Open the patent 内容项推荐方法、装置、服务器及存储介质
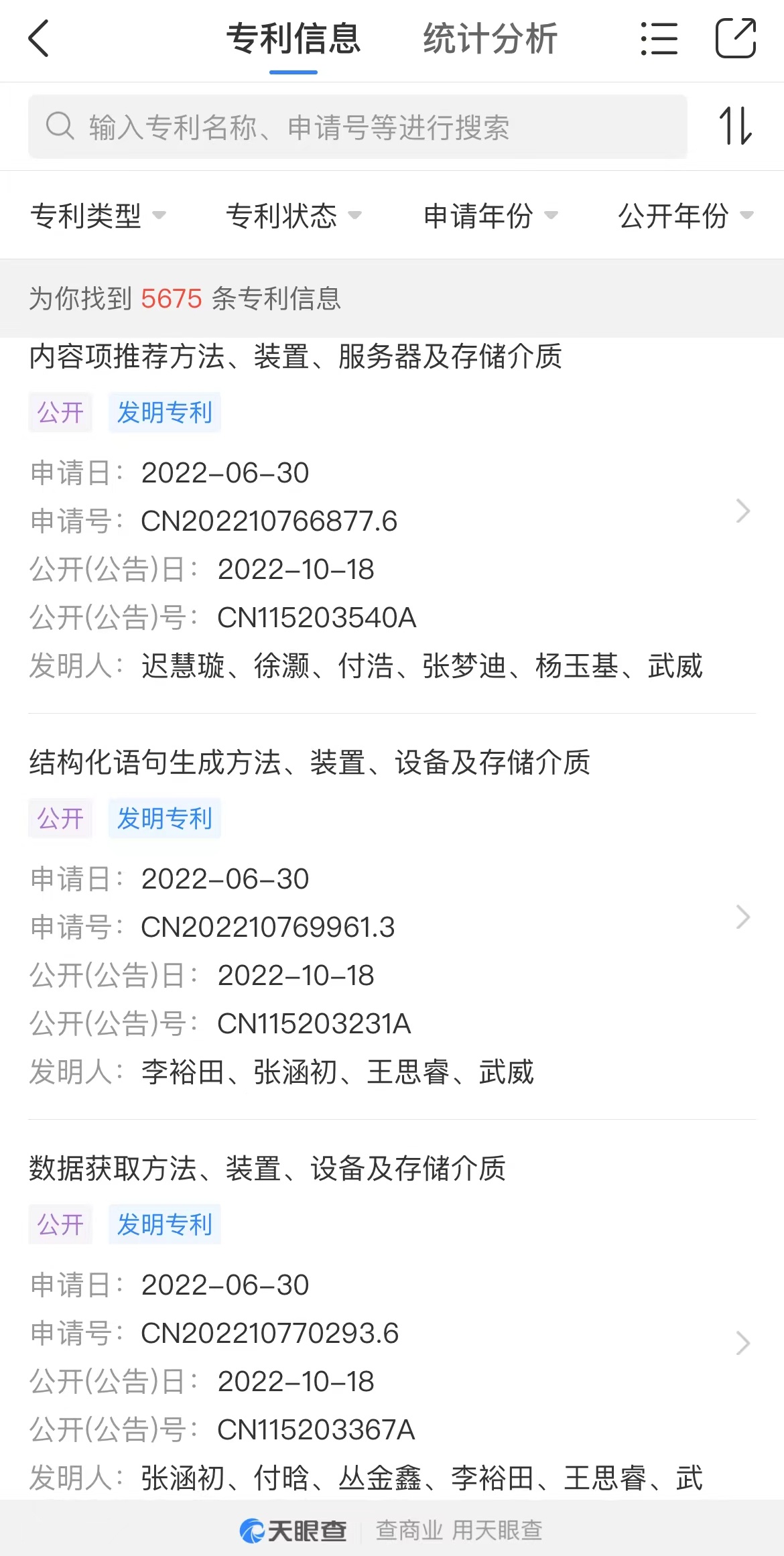Screen dimensions: 784x1556 [x=392, y=512]
